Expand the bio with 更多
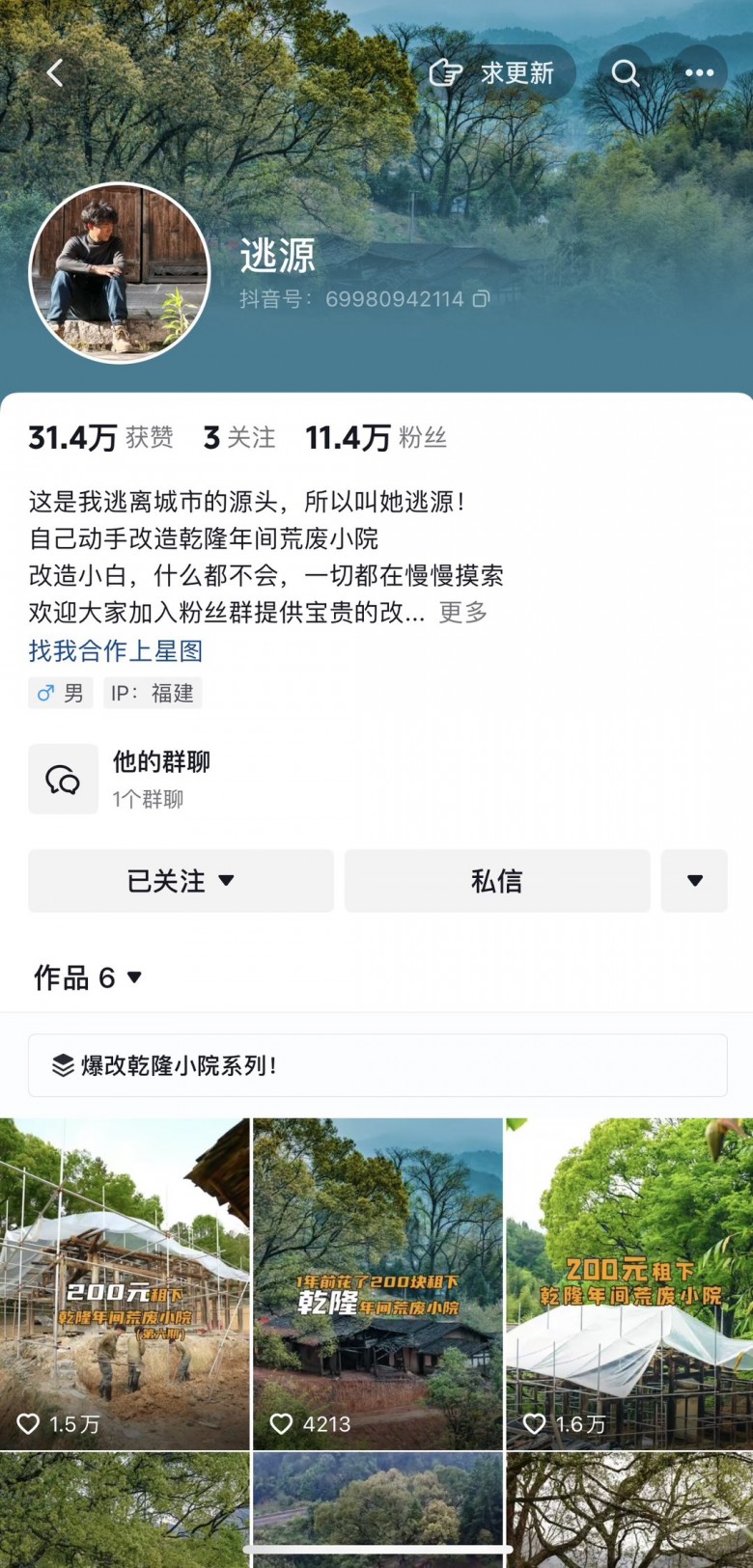Screen dimensions: 753x1568 (463, 613)
